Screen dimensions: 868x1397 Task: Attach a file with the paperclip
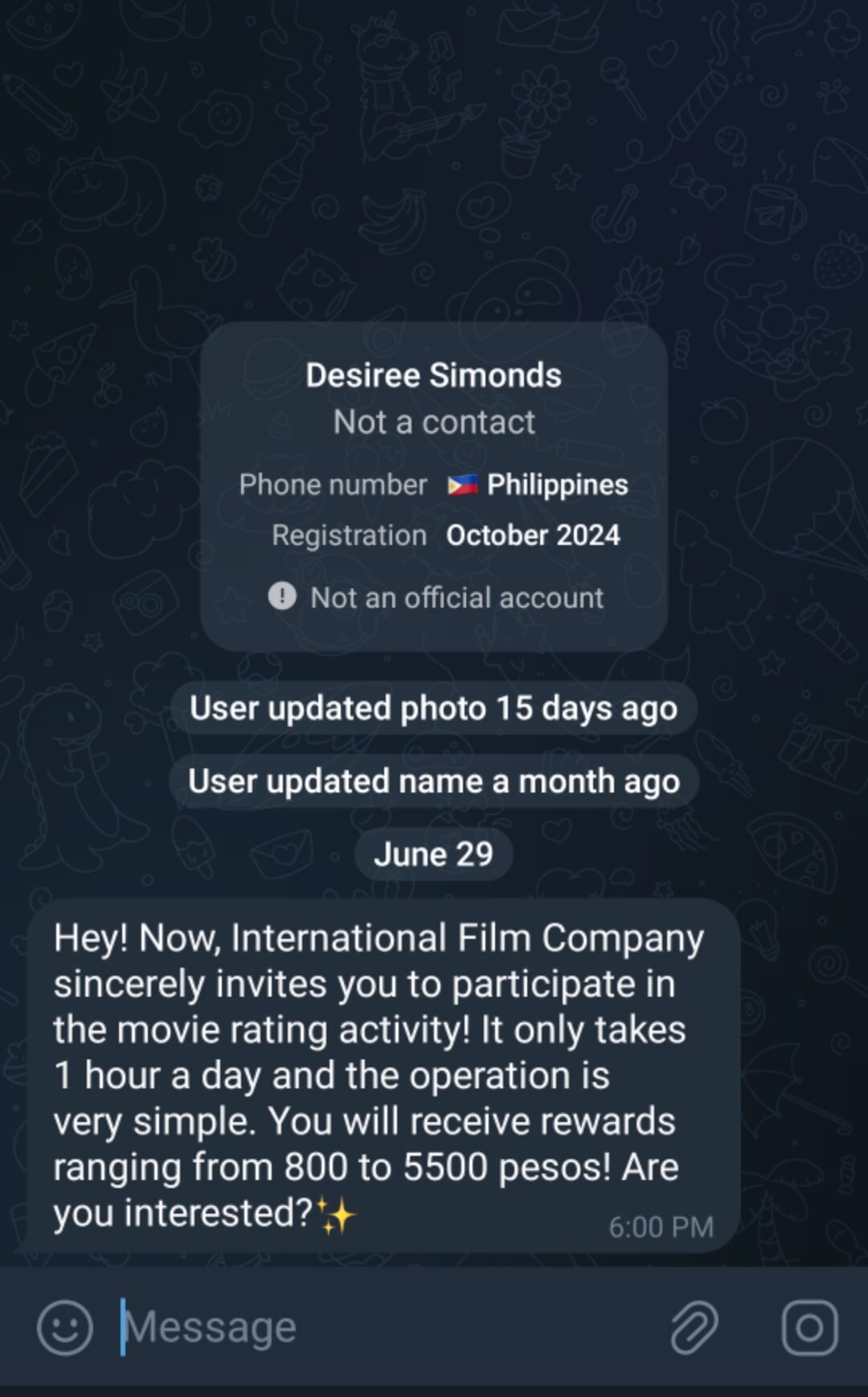click(694, 1327)
